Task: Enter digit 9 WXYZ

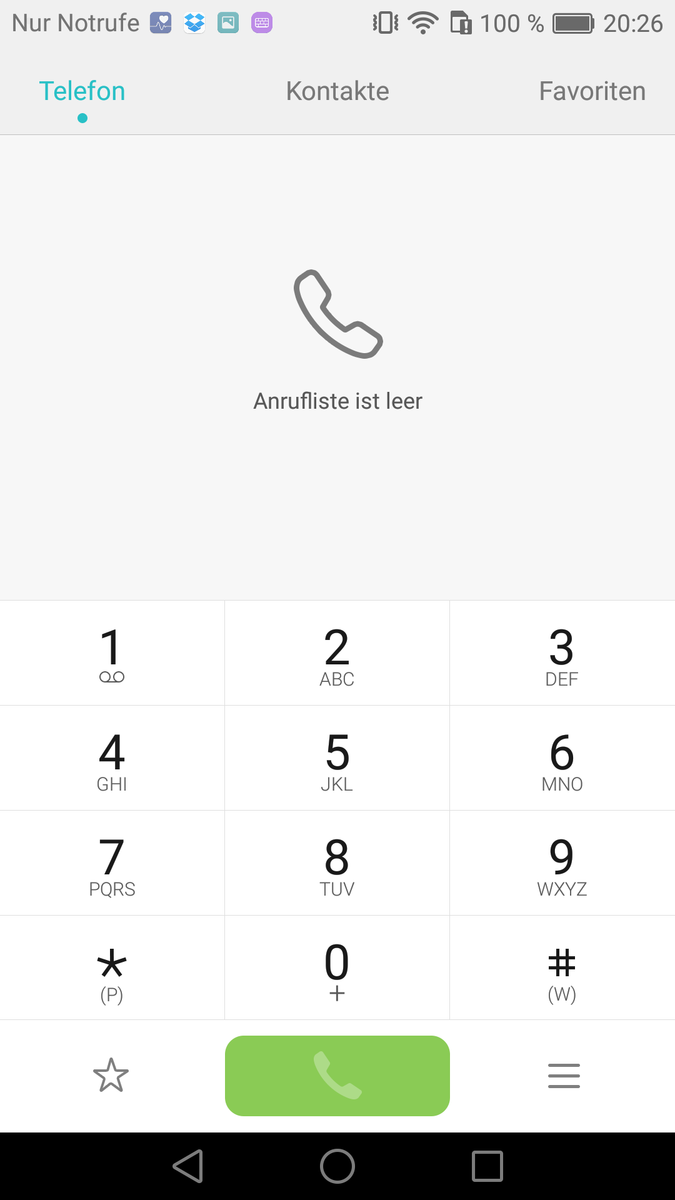Action: pos(562,864)
